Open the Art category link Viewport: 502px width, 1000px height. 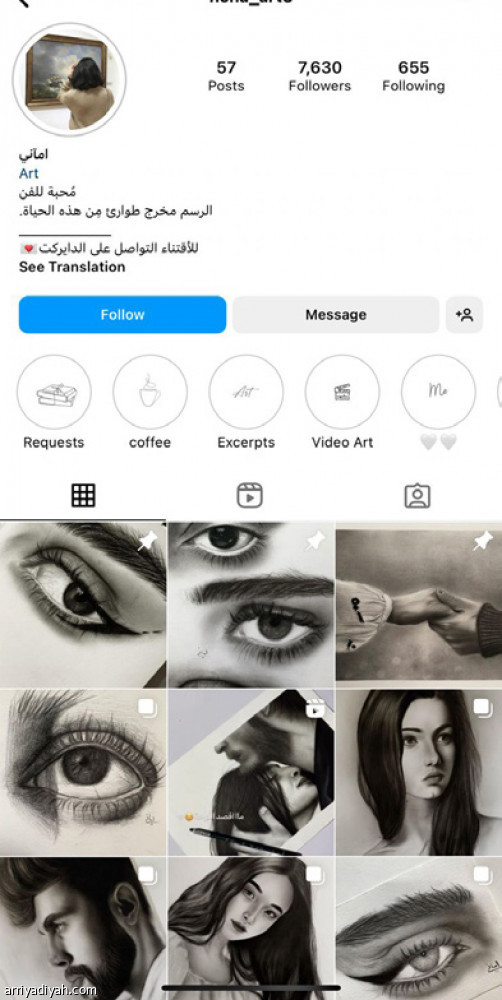(x=29, y=173)
